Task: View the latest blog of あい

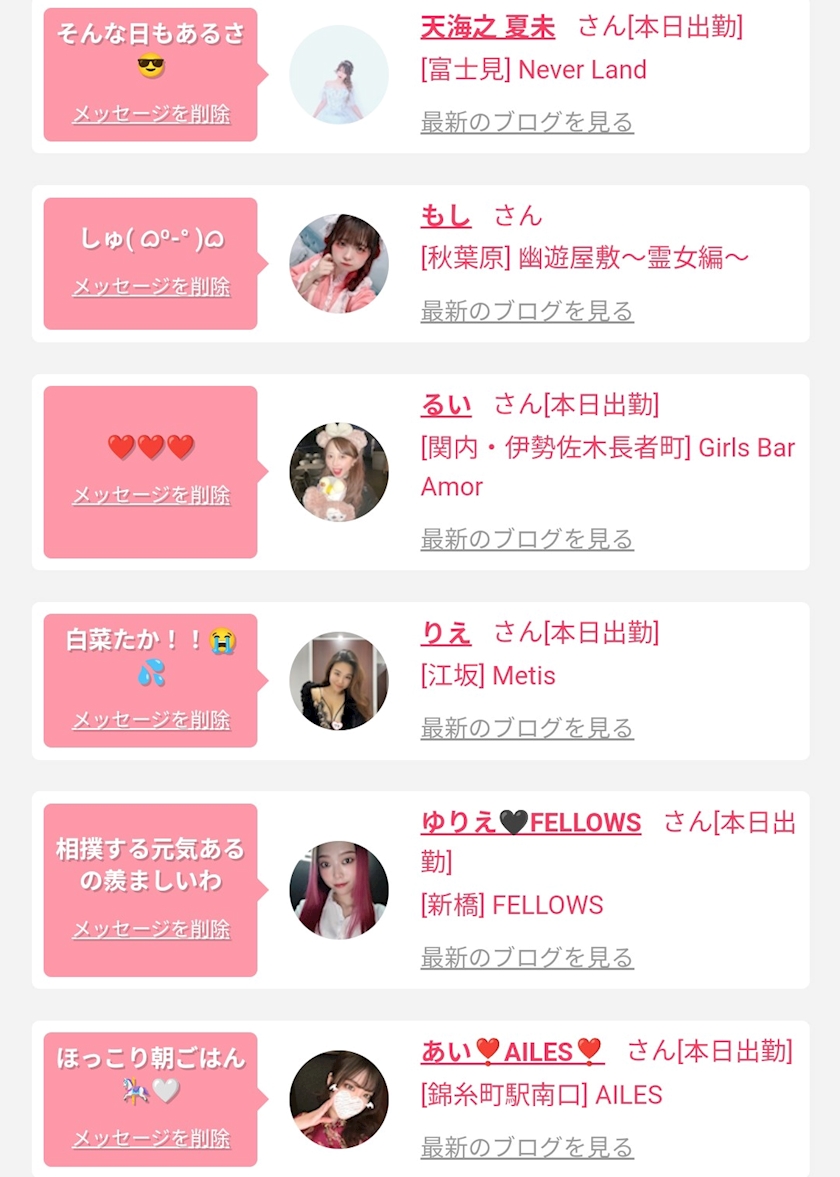Action: point(527,1147)
